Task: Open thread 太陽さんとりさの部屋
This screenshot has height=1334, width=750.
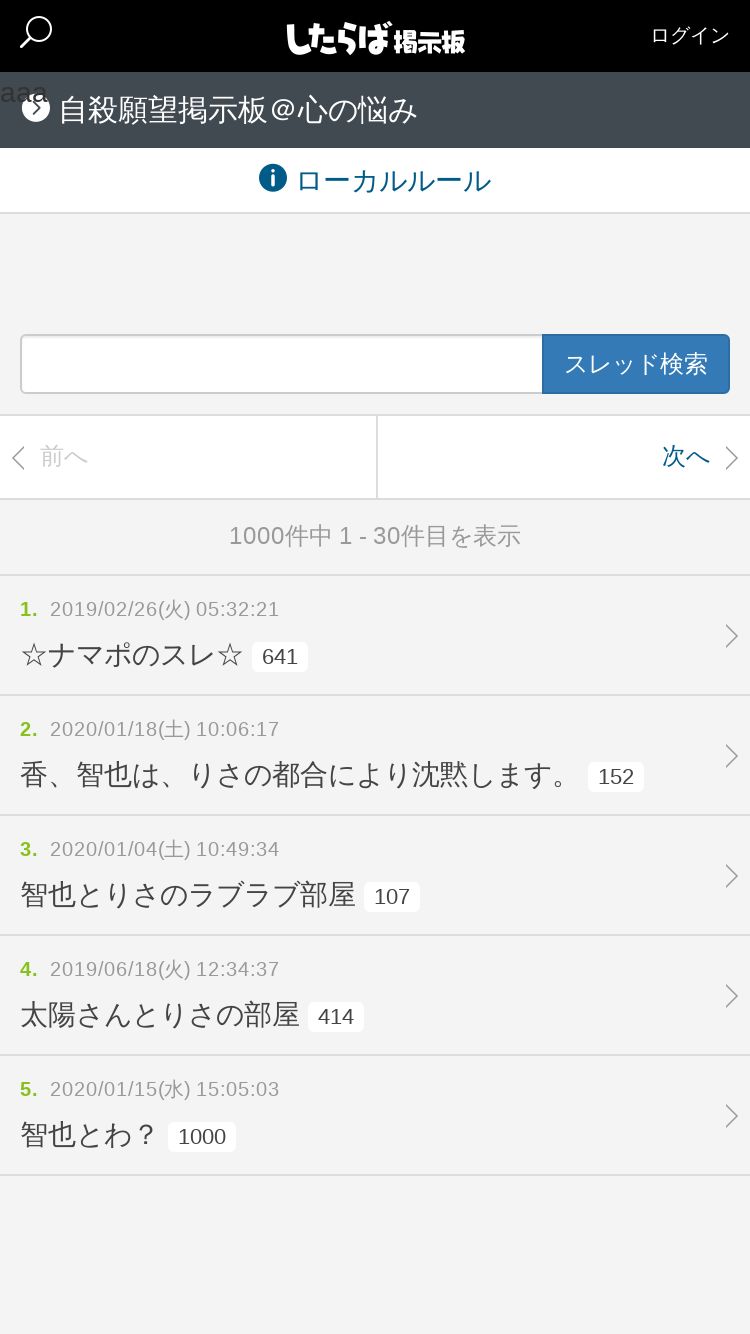Action: point(375,995)
